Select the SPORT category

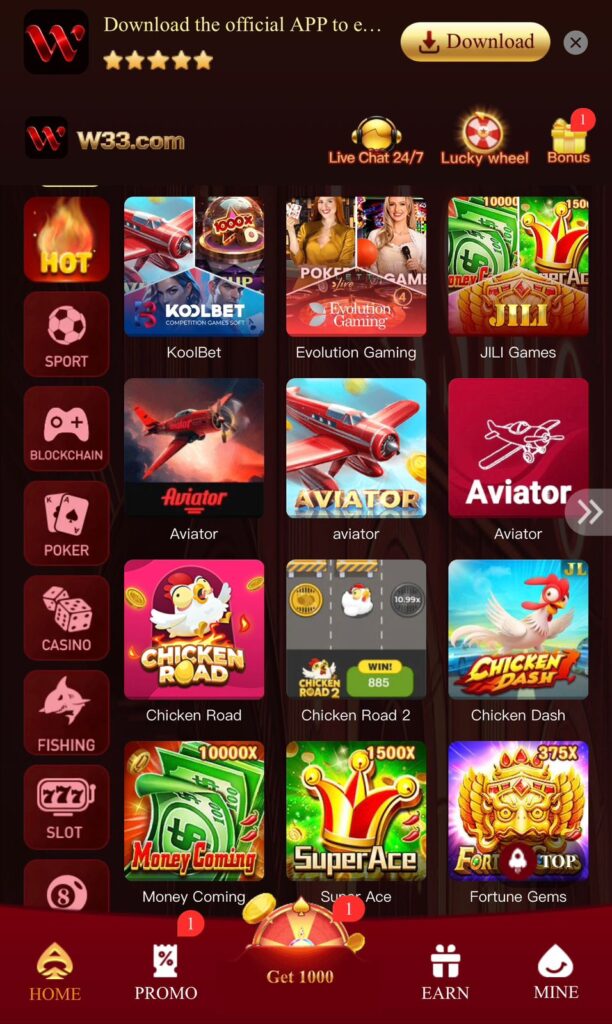coord(66,335)
